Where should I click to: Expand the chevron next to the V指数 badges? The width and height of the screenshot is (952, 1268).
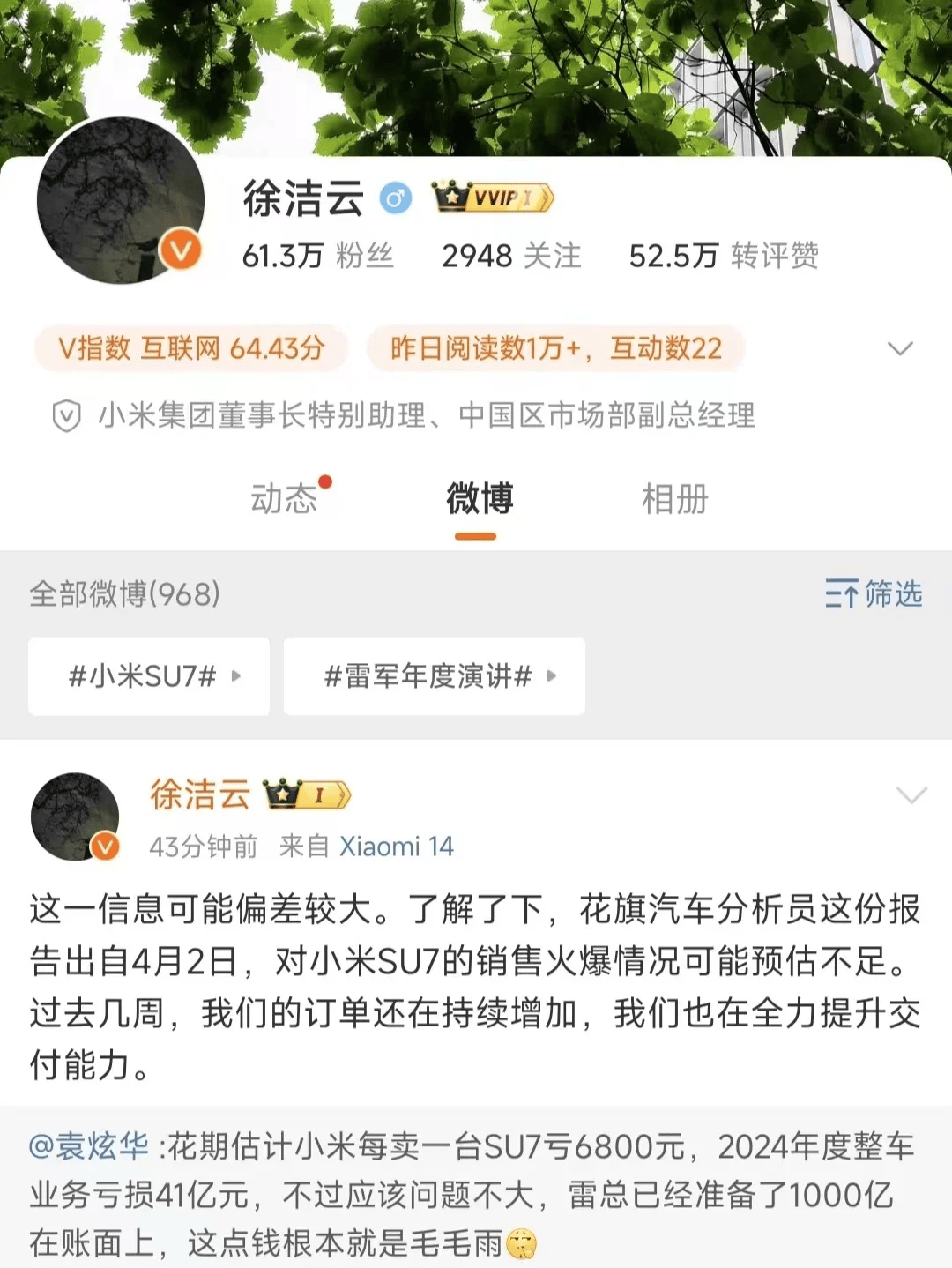(900, 348)
